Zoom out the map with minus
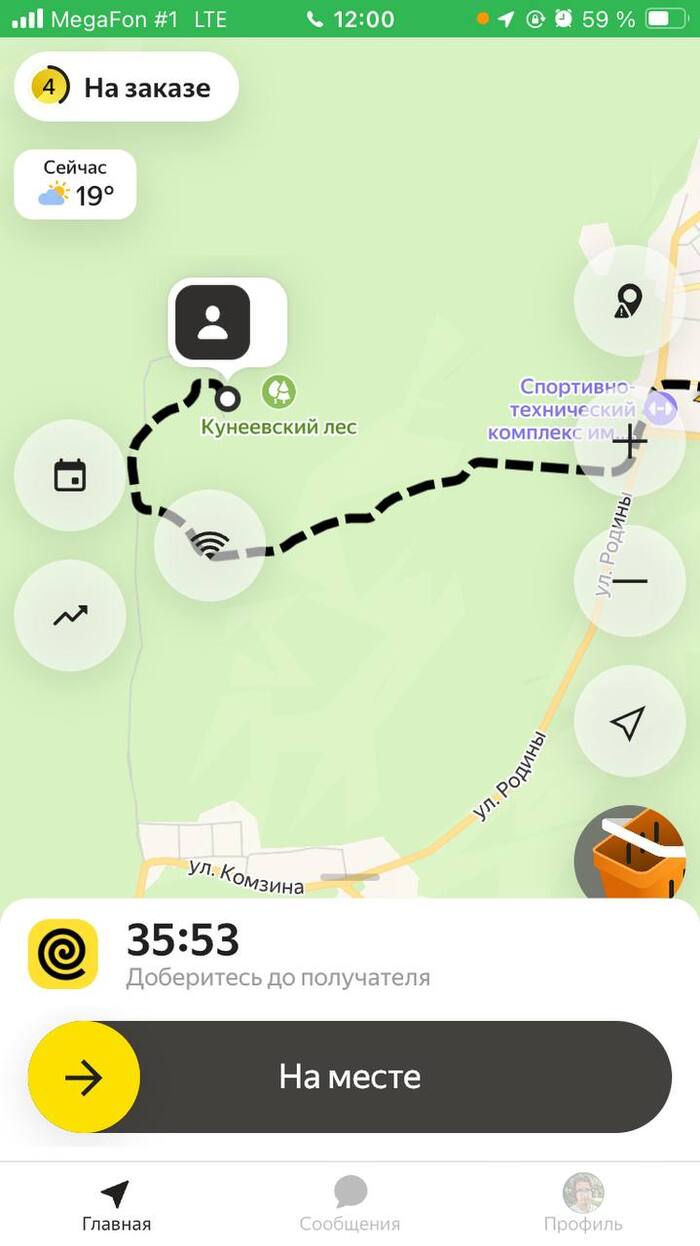 click(629, 580)
